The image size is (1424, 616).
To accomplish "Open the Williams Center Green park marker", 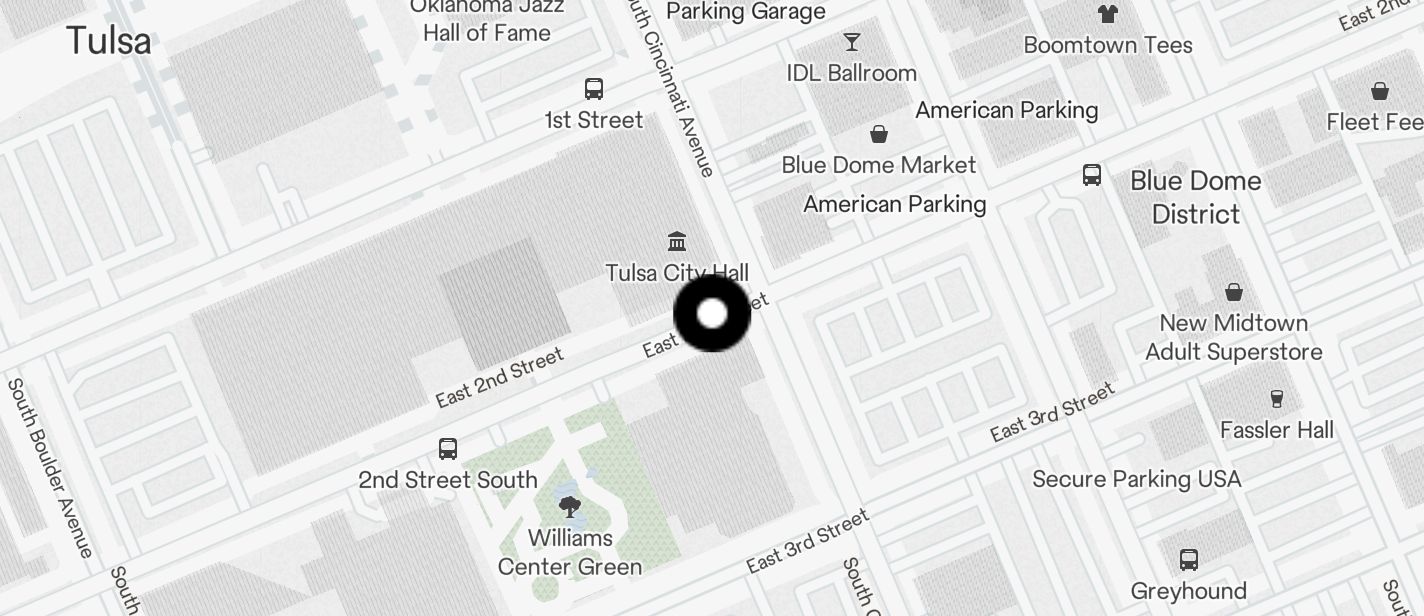I will pos(570,507).
